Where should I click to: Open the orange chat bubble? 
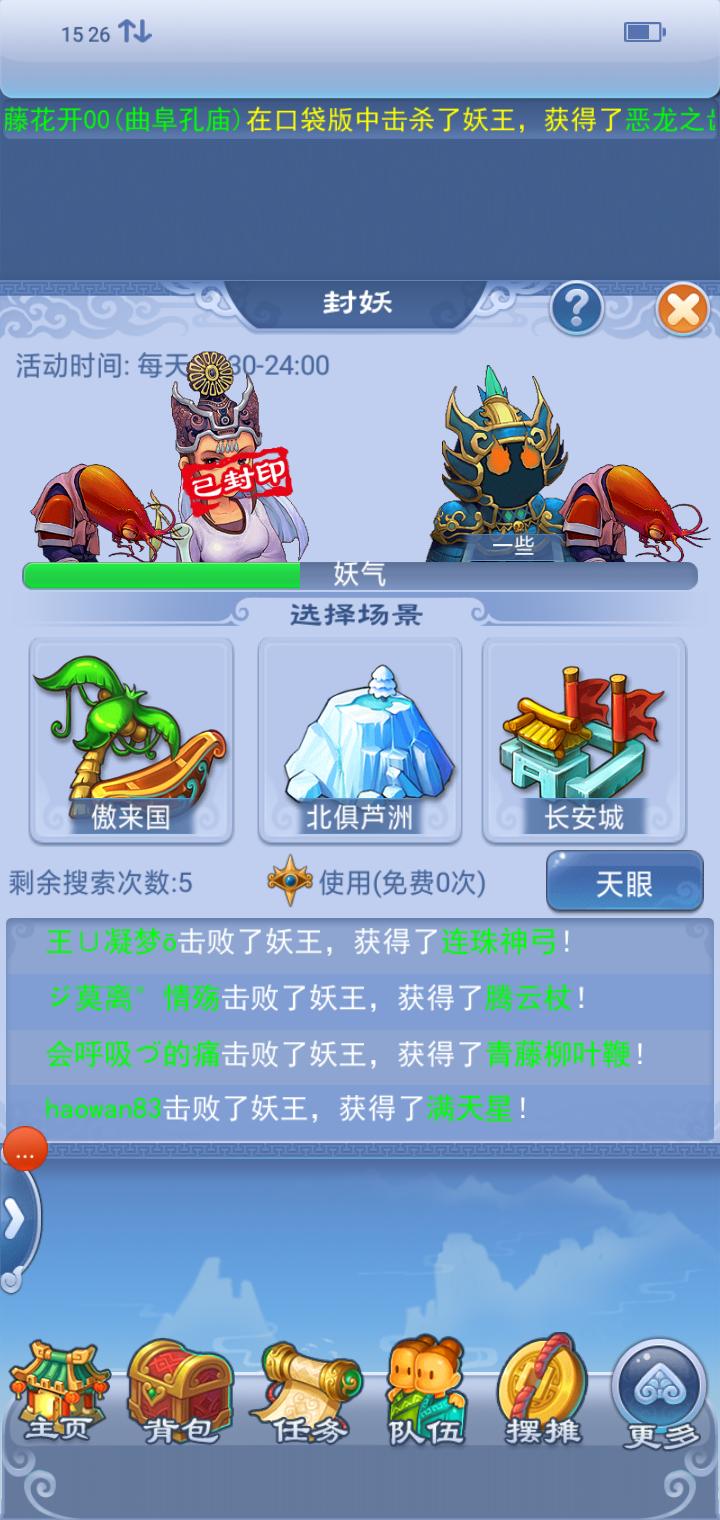point(25,1150)
